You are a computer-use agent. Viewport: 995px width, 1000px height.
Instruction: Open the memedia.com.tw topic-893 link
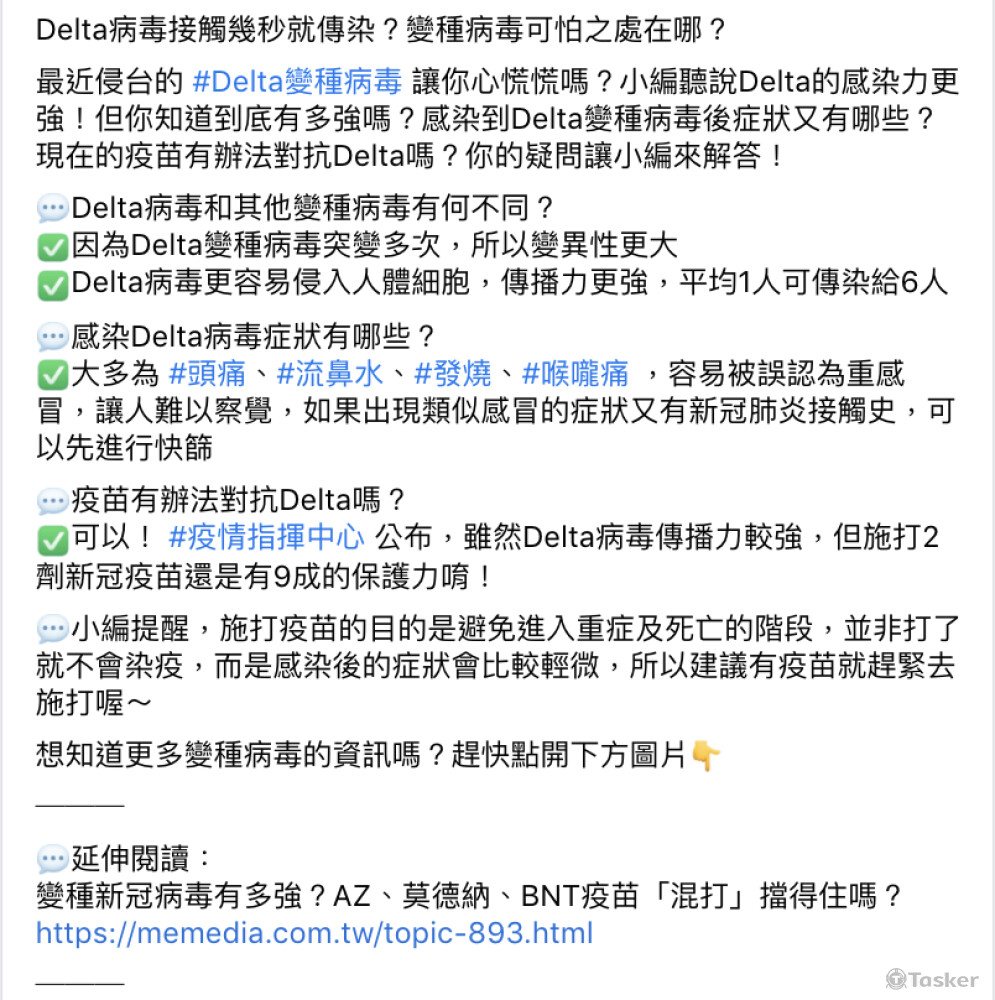coord(314,934)
